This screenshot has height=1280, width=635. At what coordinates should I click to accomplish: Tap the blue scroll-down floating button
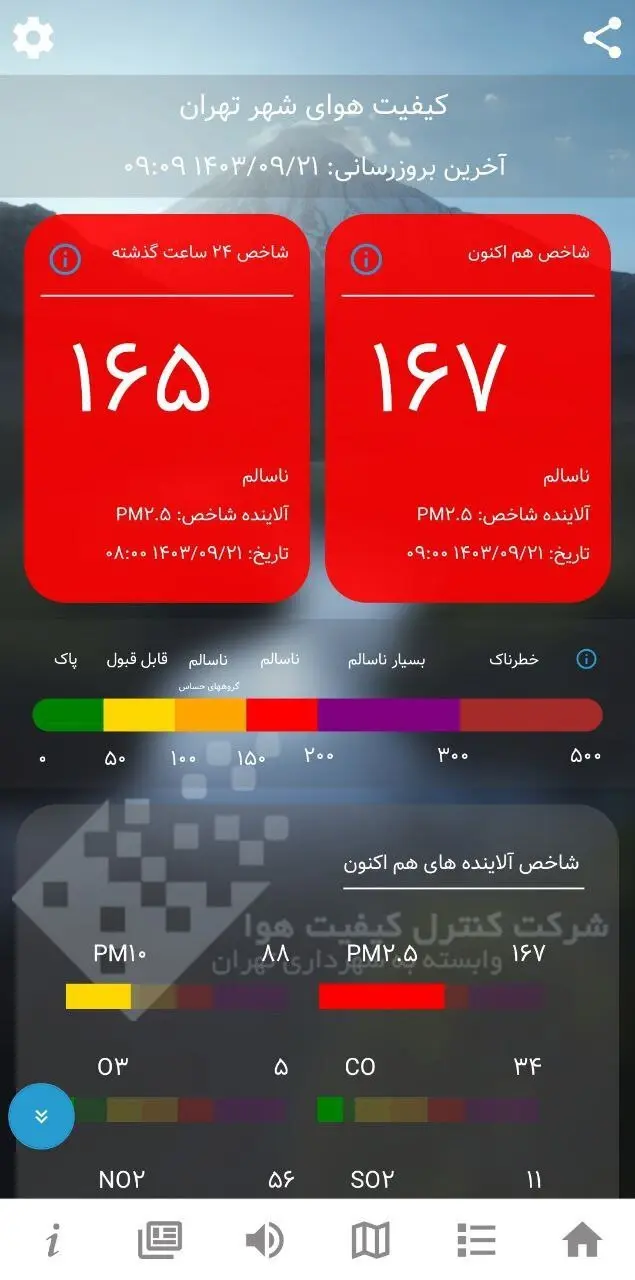41,1116
